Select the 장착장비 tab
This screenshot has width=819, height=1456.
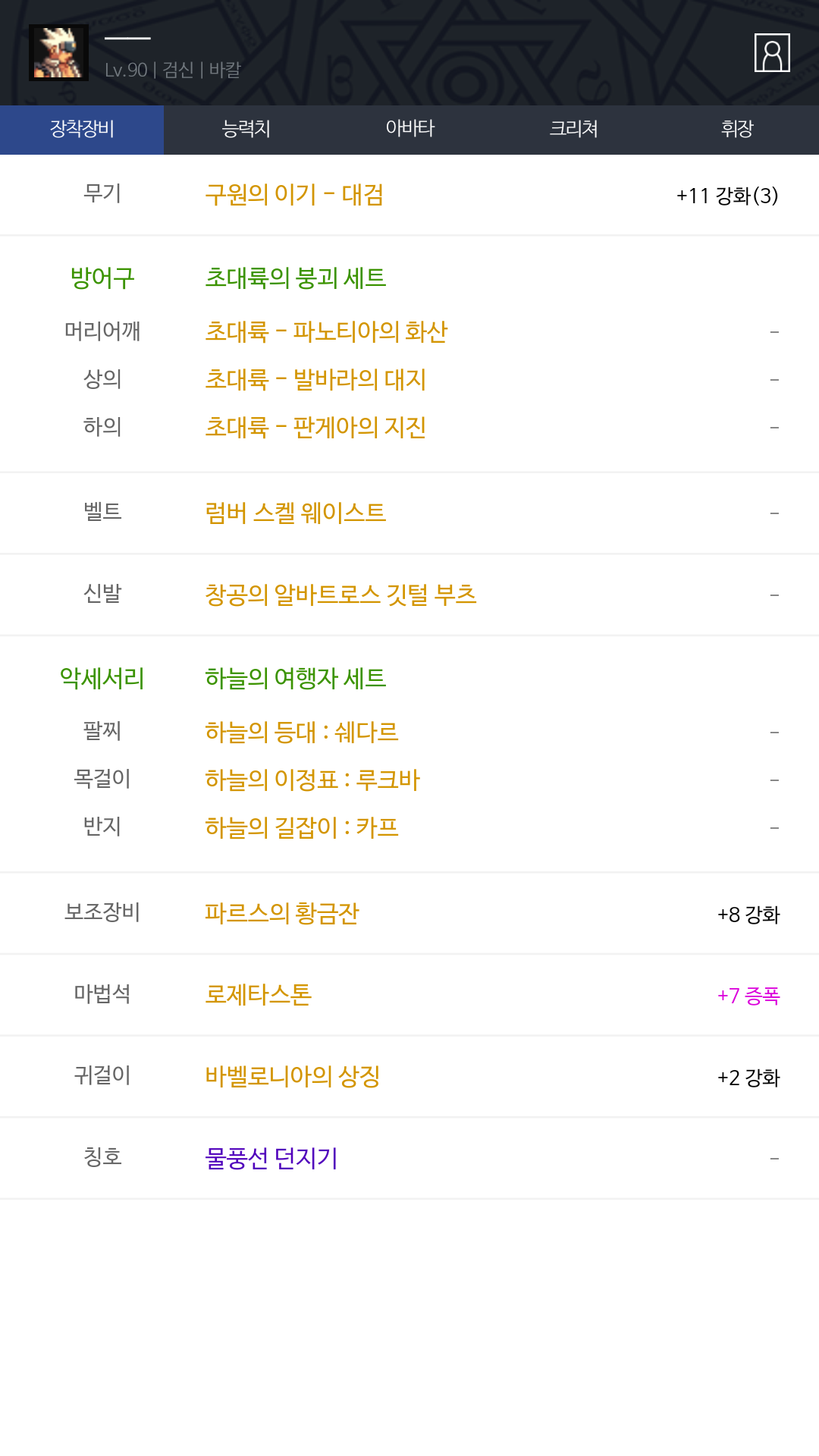tap(82, 130)
